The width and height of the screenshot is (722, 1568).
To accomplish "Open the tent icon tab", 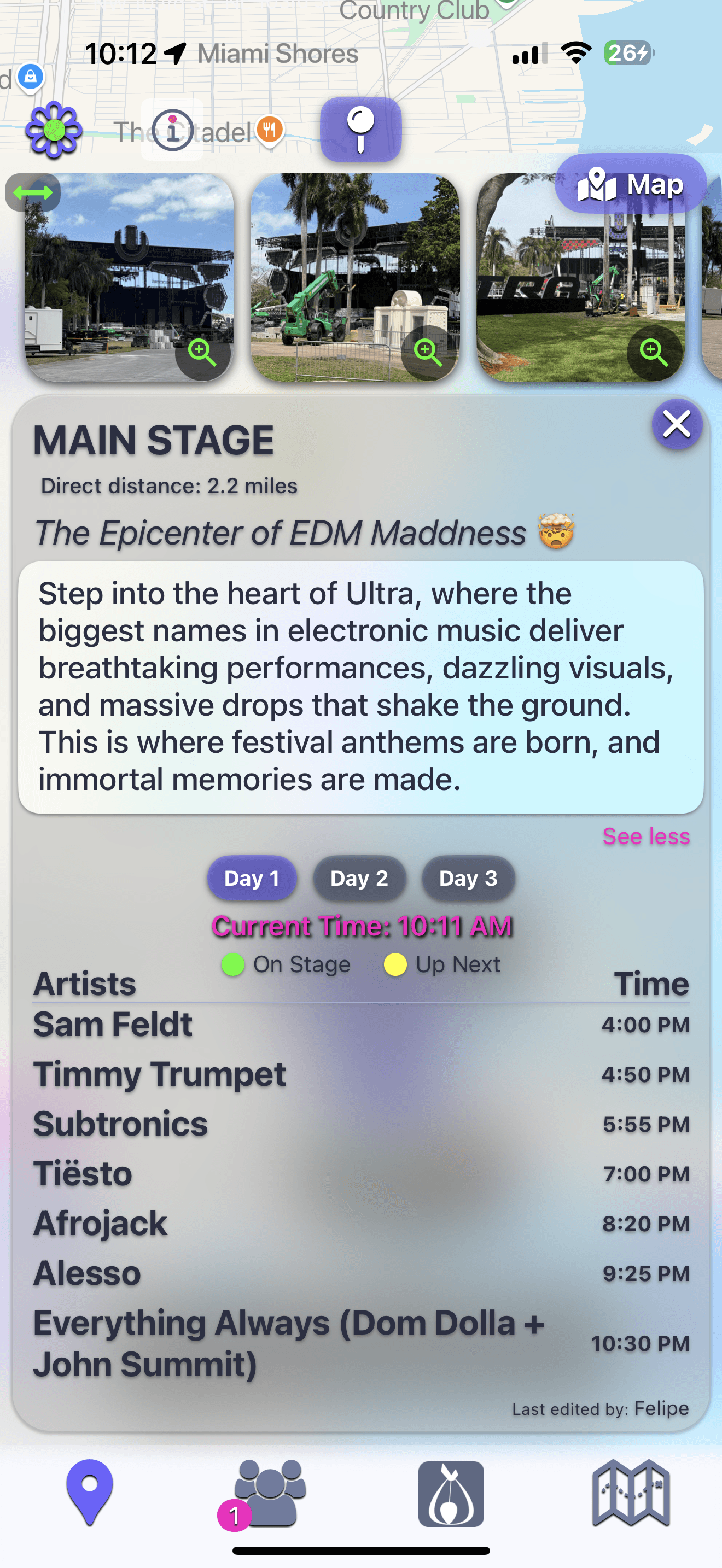I will 451,1493.
